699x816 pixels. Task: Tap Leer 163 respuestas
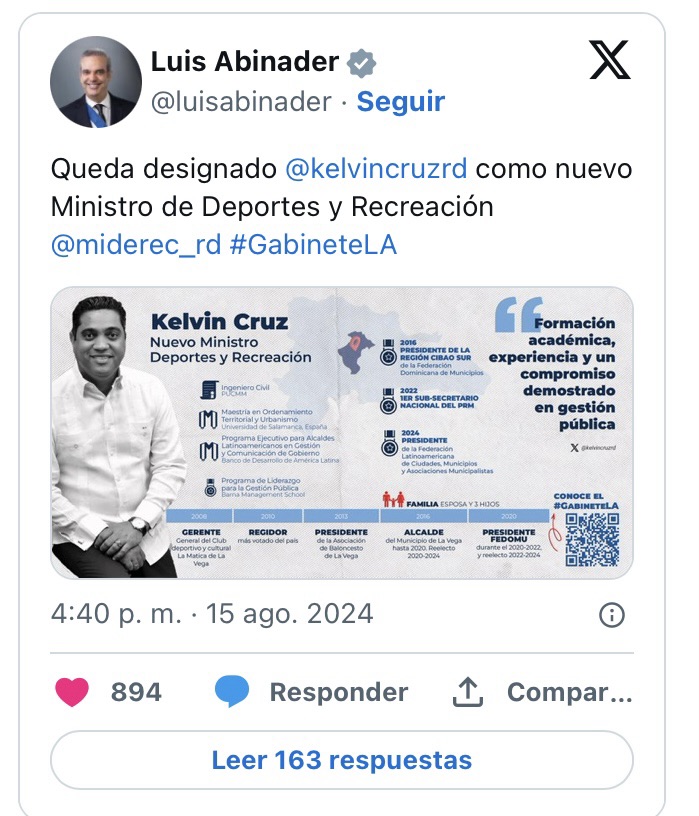point(341,760)
